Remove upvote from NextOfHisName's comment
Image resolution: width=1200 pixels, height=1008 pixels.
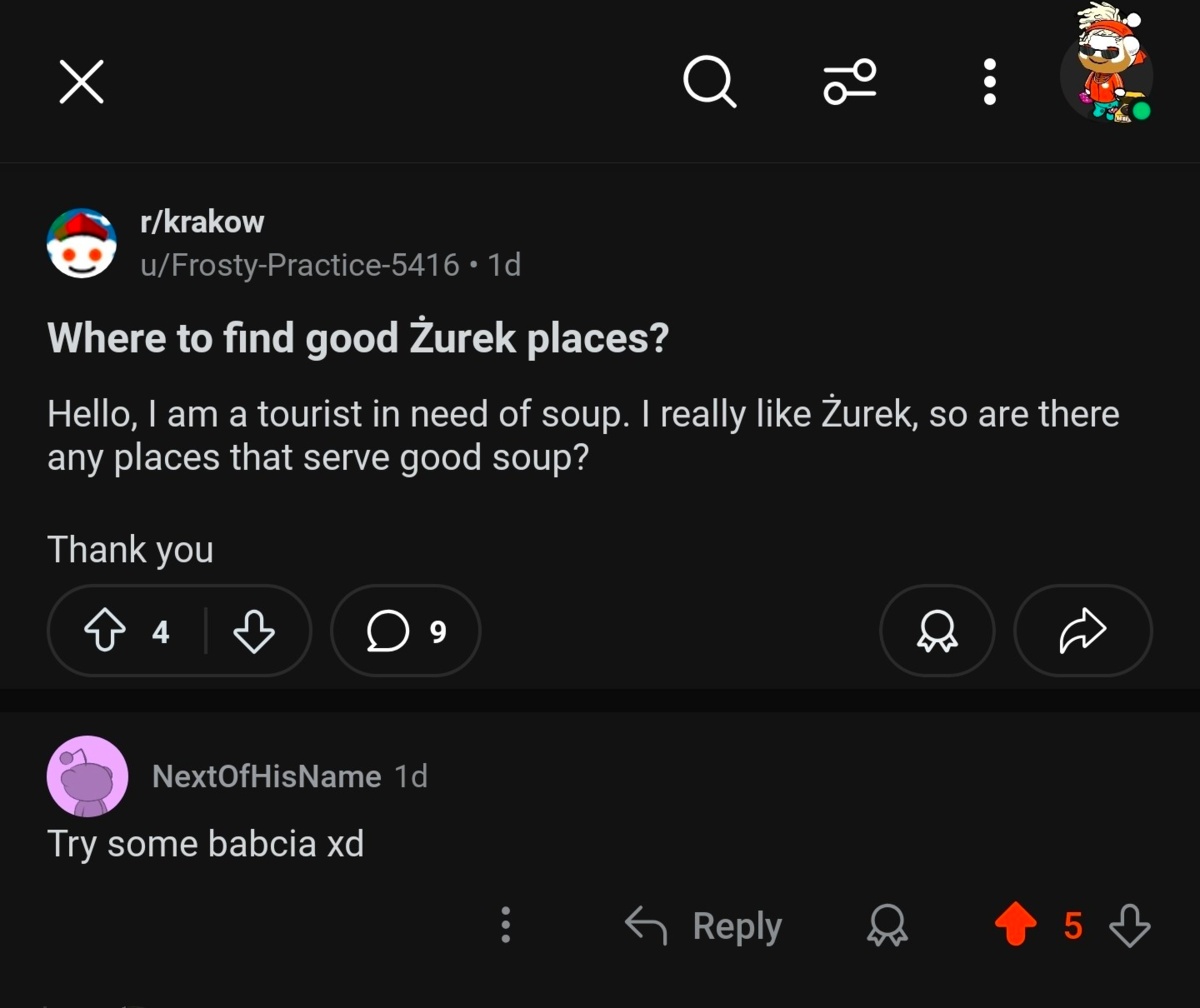pos(1016,925)
